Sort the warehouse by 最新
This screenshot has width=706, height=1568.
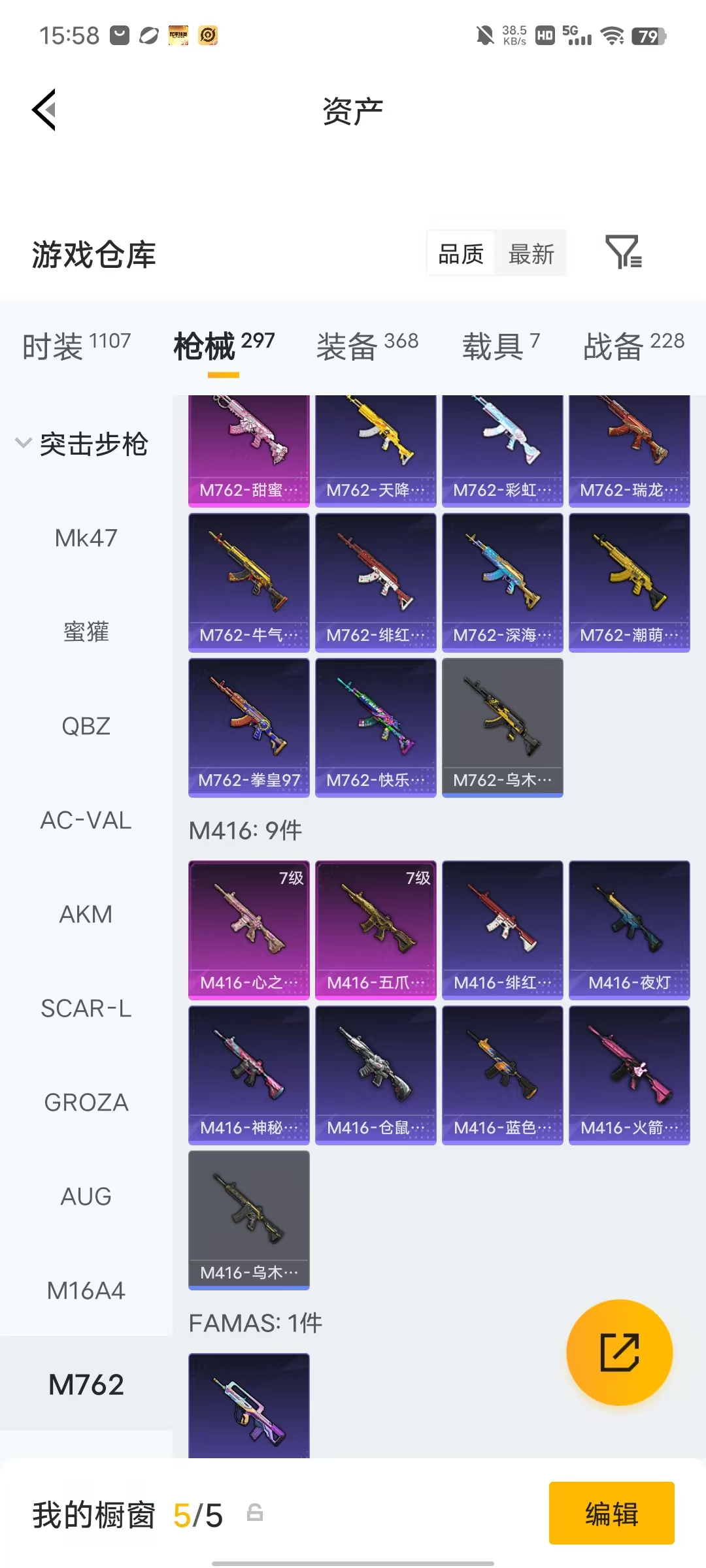(x=531, y=253)
